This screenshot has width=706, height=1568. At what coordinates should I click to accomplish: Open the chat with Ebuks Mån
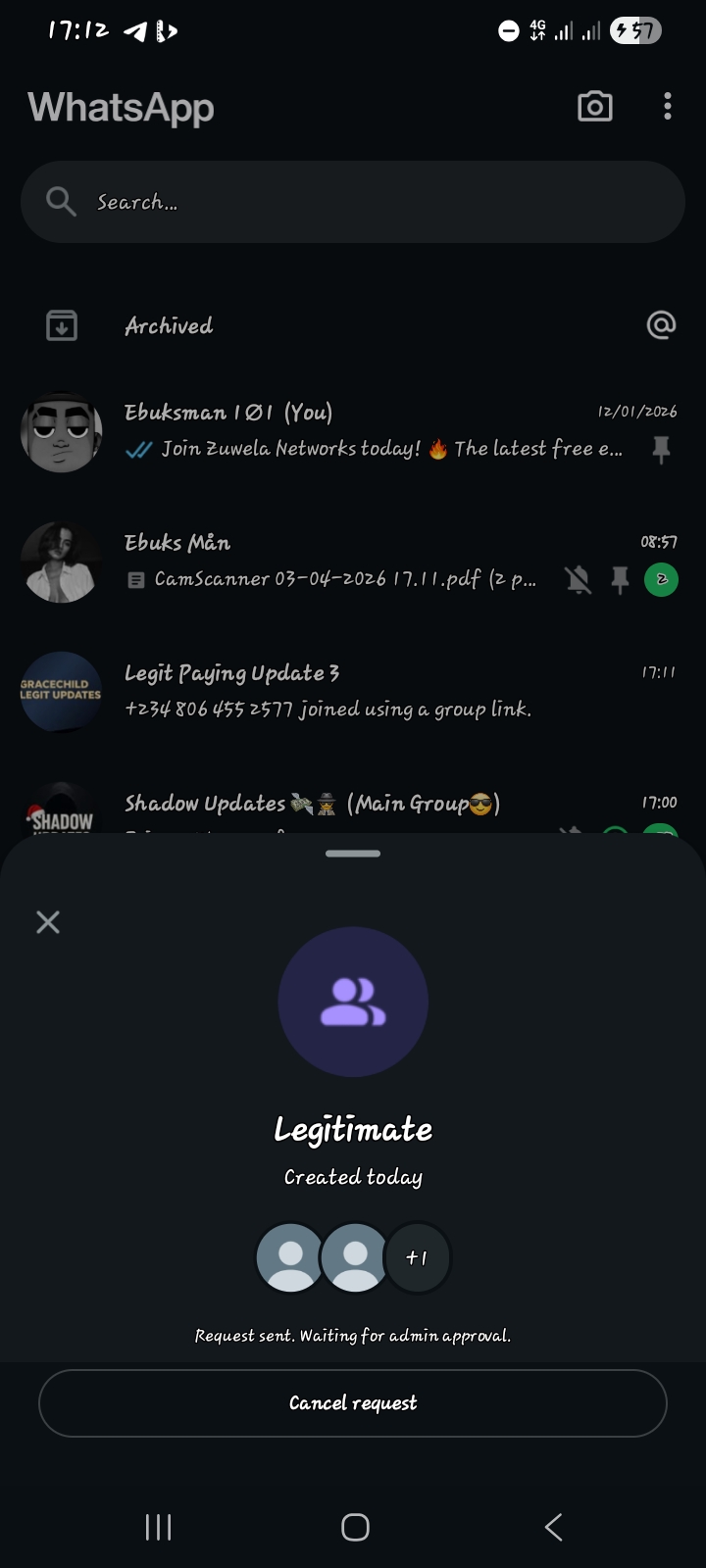333,562
